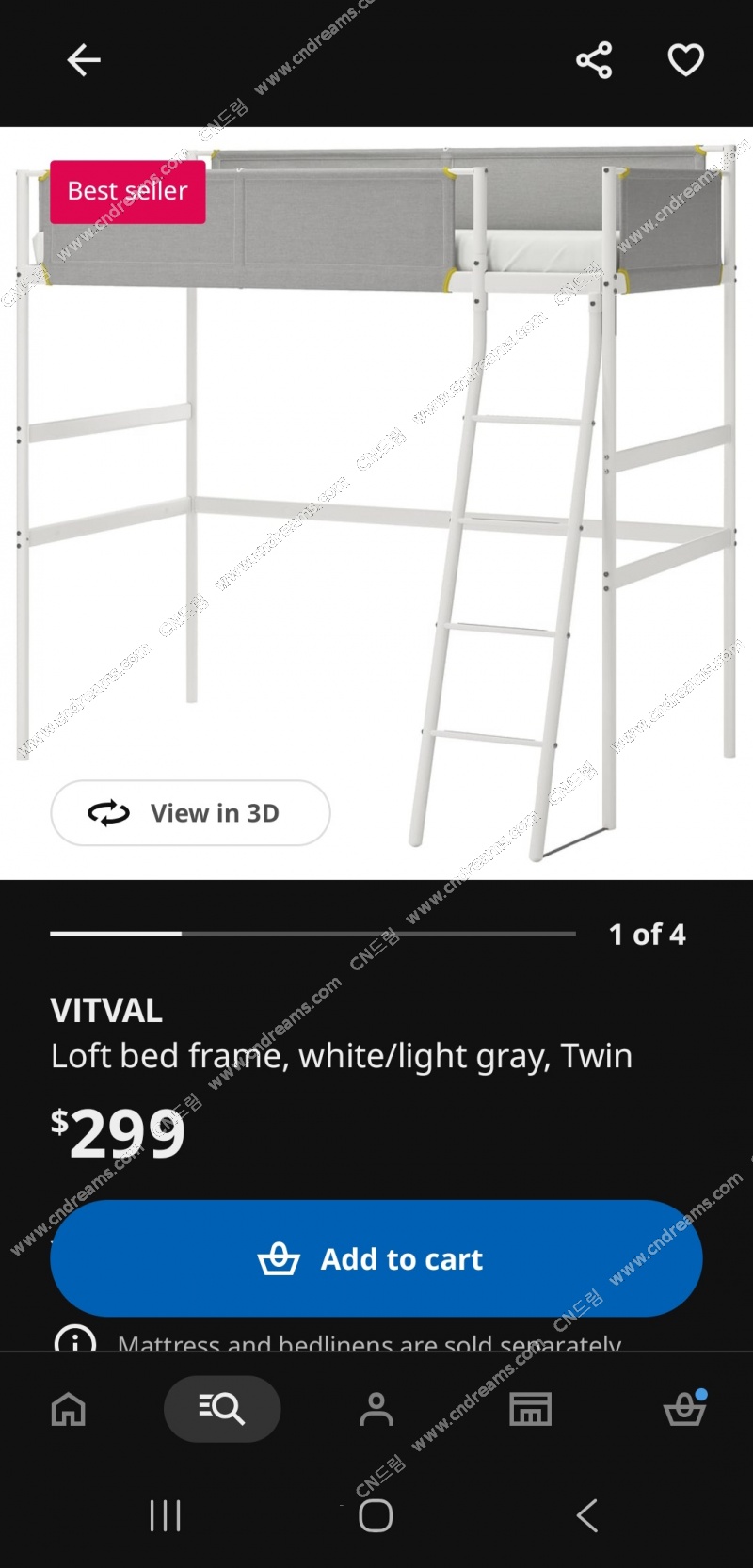Open the system recent apps view
753x1568 pixels.
166,1515
